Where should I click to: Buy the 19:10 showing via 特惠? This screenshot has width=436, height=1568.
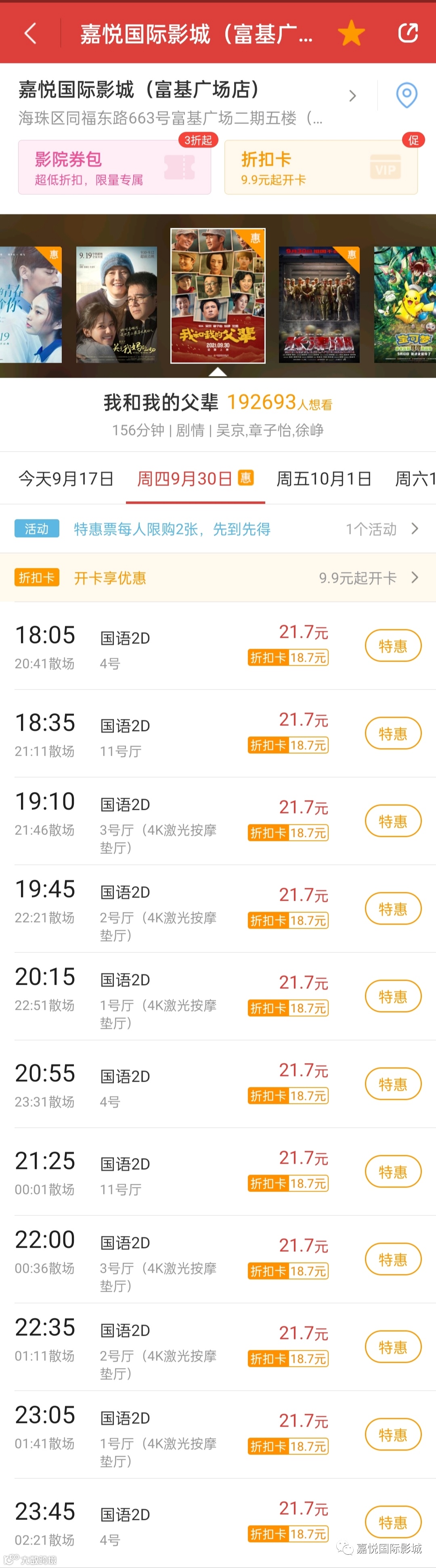pos(393,821)
